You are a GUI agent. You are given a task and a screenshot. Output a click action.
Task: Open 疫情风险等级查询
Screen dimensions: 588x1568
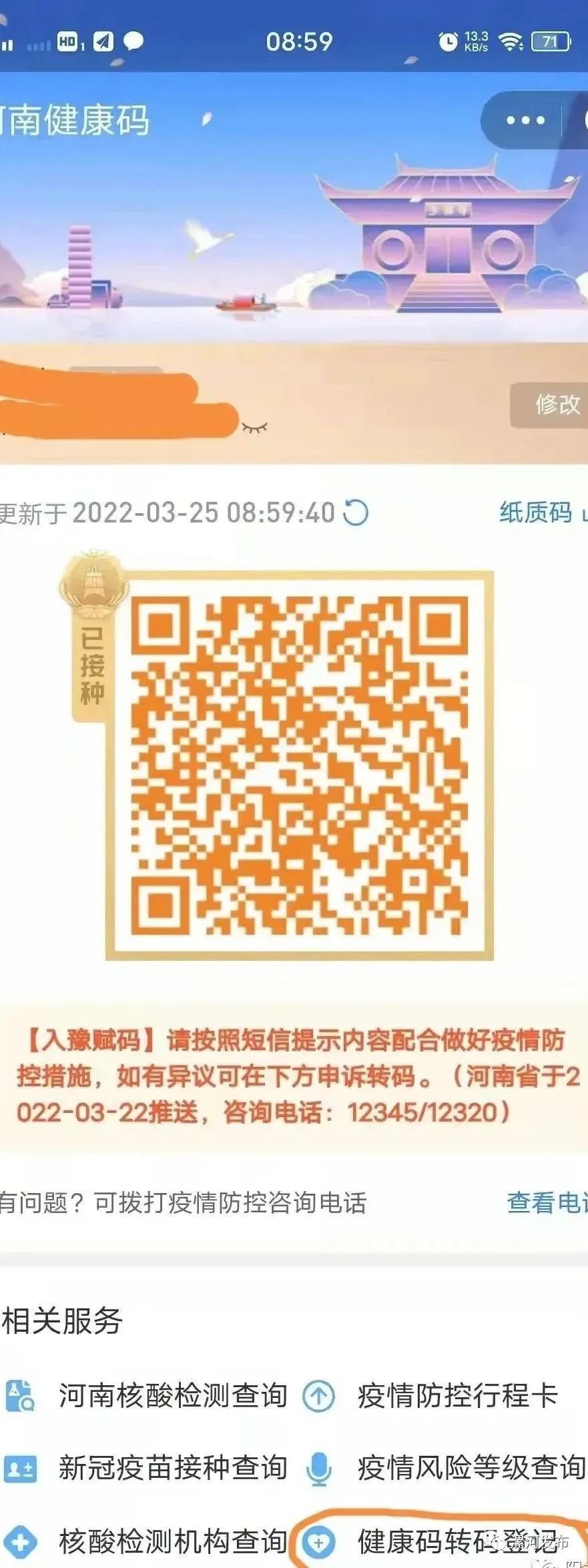click(471, 1469)
